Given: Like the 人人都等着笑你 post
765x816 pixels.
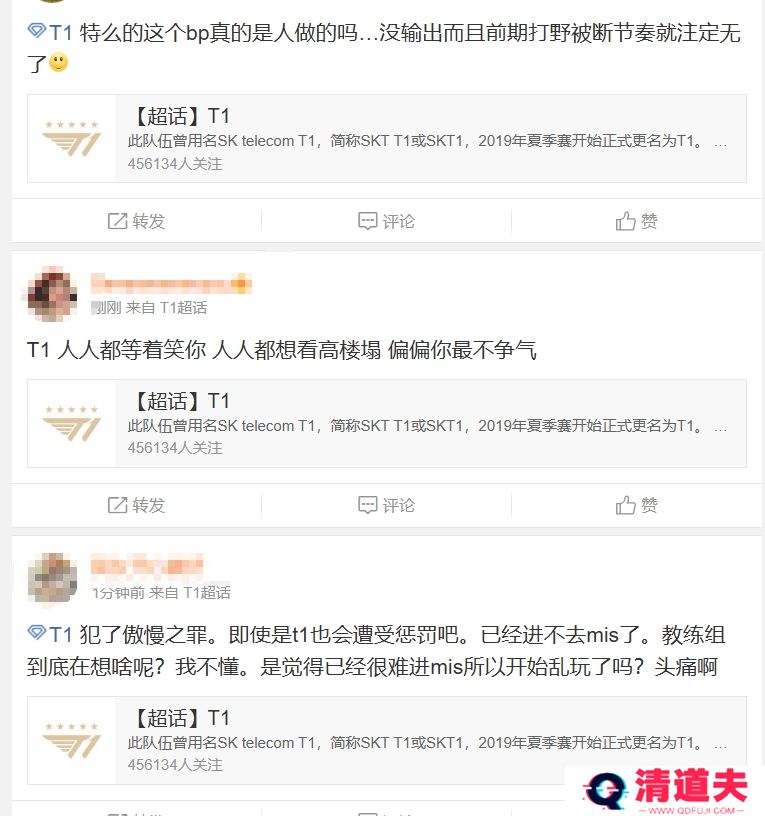Looking at the screenshot, I should 637,505.
